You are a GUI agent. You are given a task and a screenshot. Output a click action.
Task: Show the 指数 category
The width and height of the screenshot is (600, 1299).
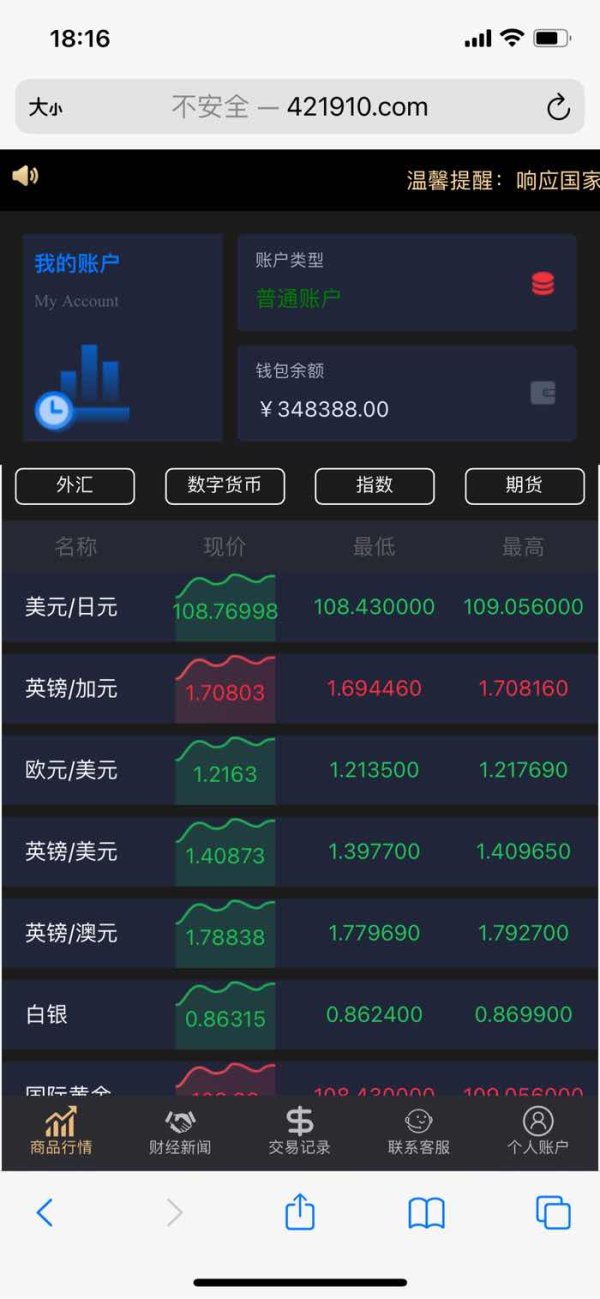pos(375,486)
